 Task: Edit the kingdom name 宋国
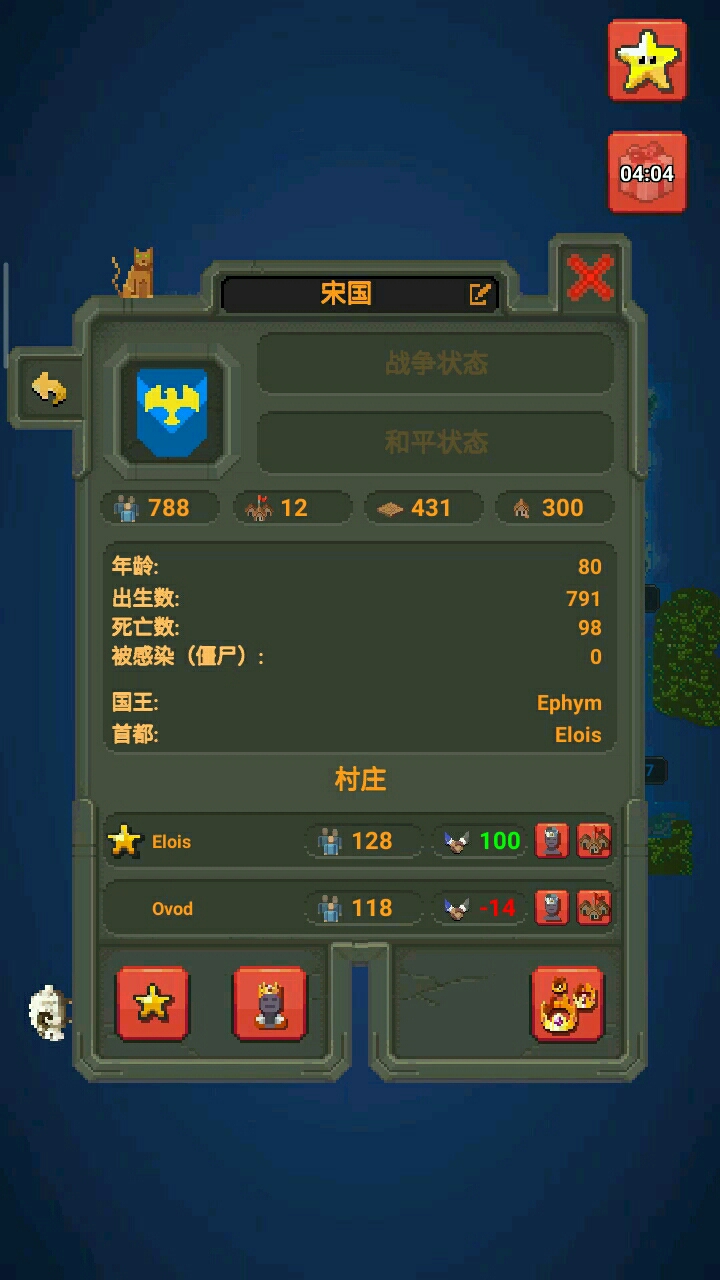click(480, 293)
